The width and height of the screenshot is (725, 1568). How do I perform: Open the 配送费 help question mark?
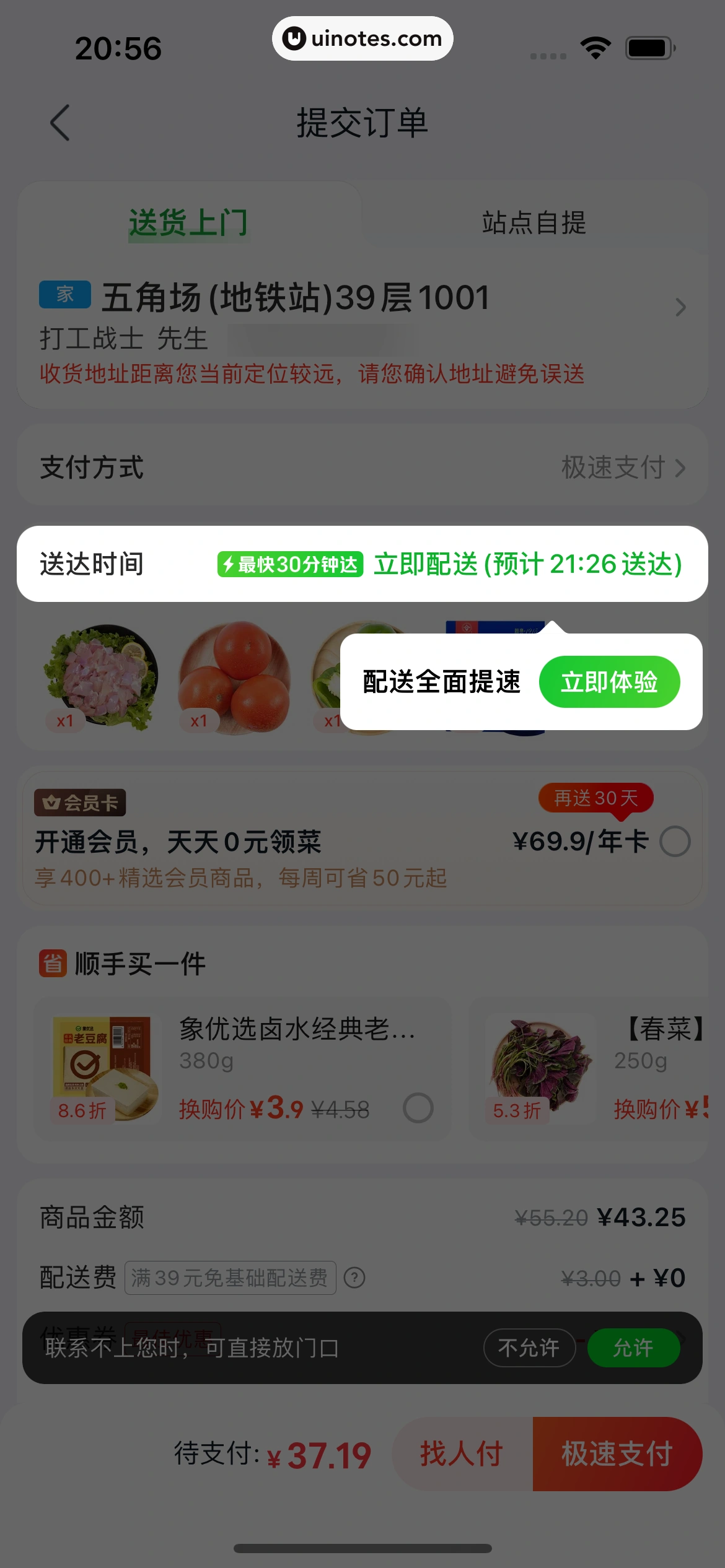(x=354, y=1278)
